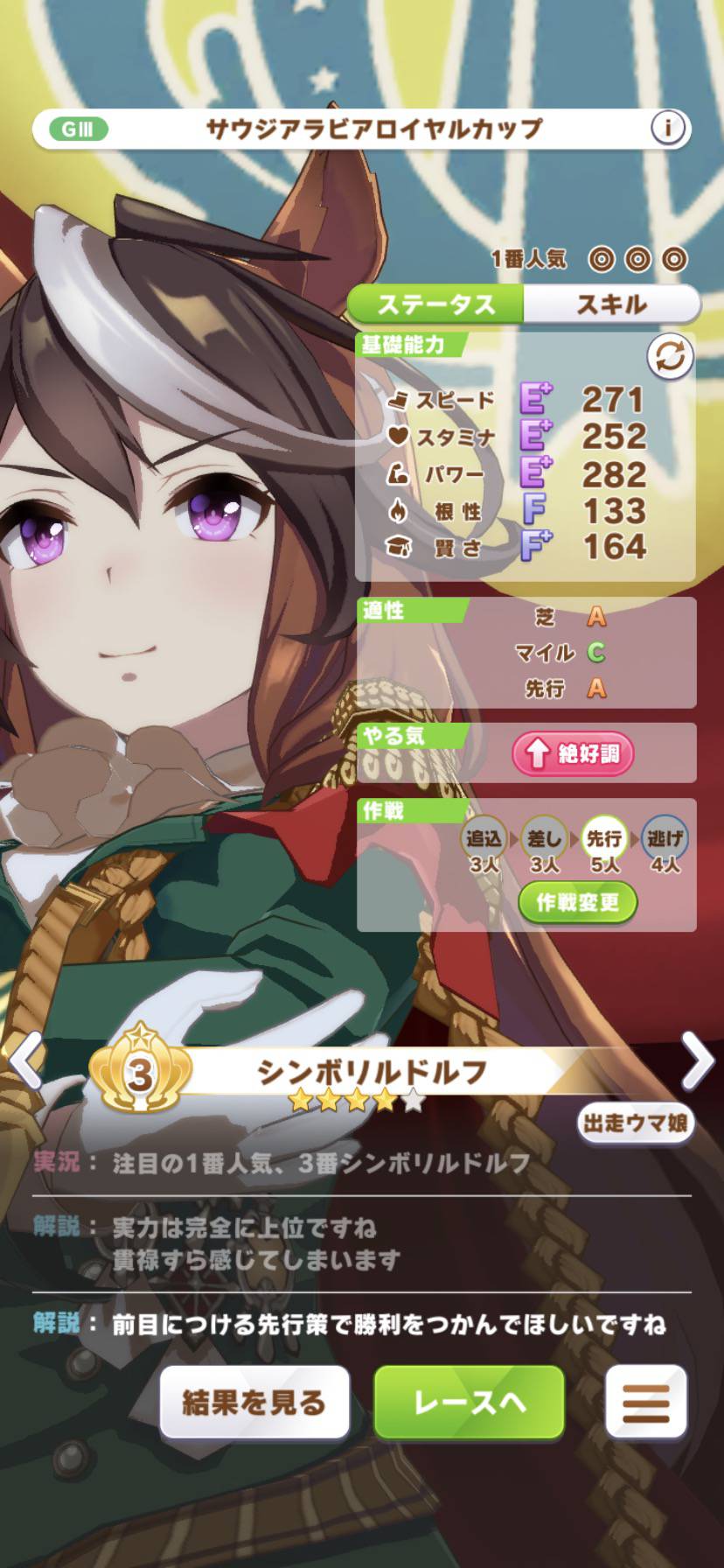Open race info icon in title bar
Image resolution: width=724 pixels, height=1568 pixels.
tap(668, 129)
